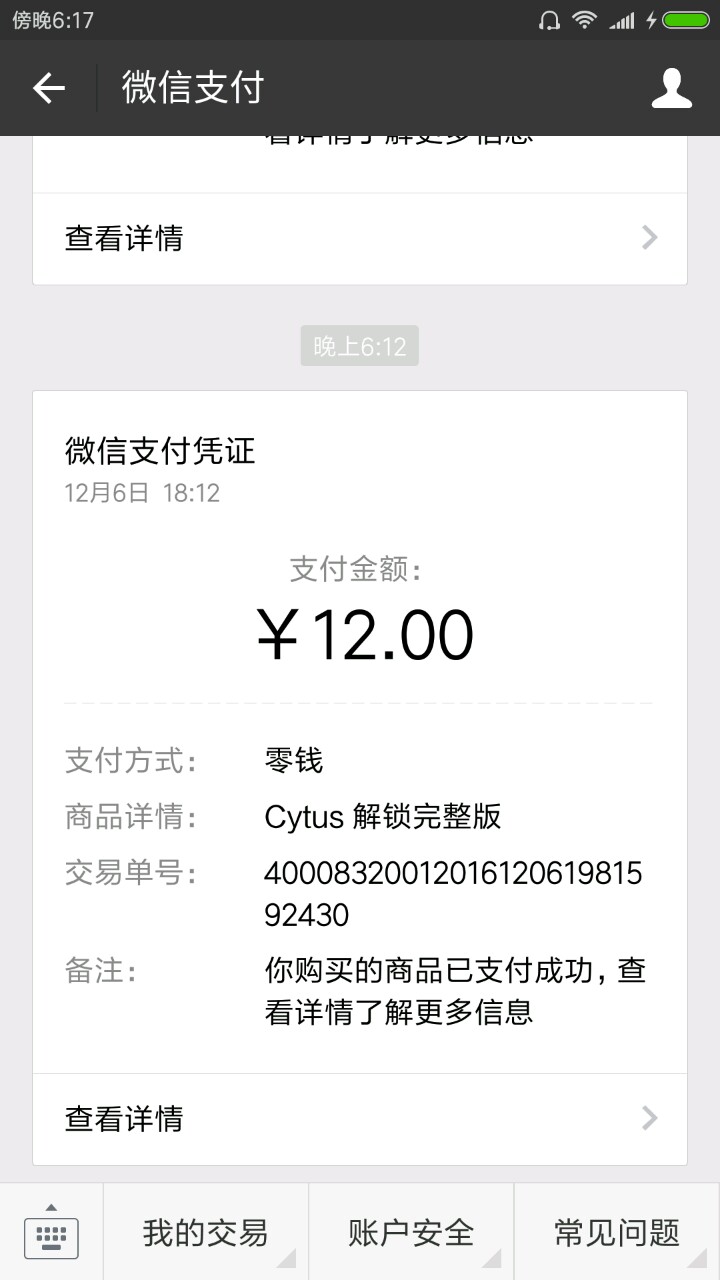The height and width of the screenshot is (1280, 720).
Task: Go back from 微信支付
Action: coord(48,88)
